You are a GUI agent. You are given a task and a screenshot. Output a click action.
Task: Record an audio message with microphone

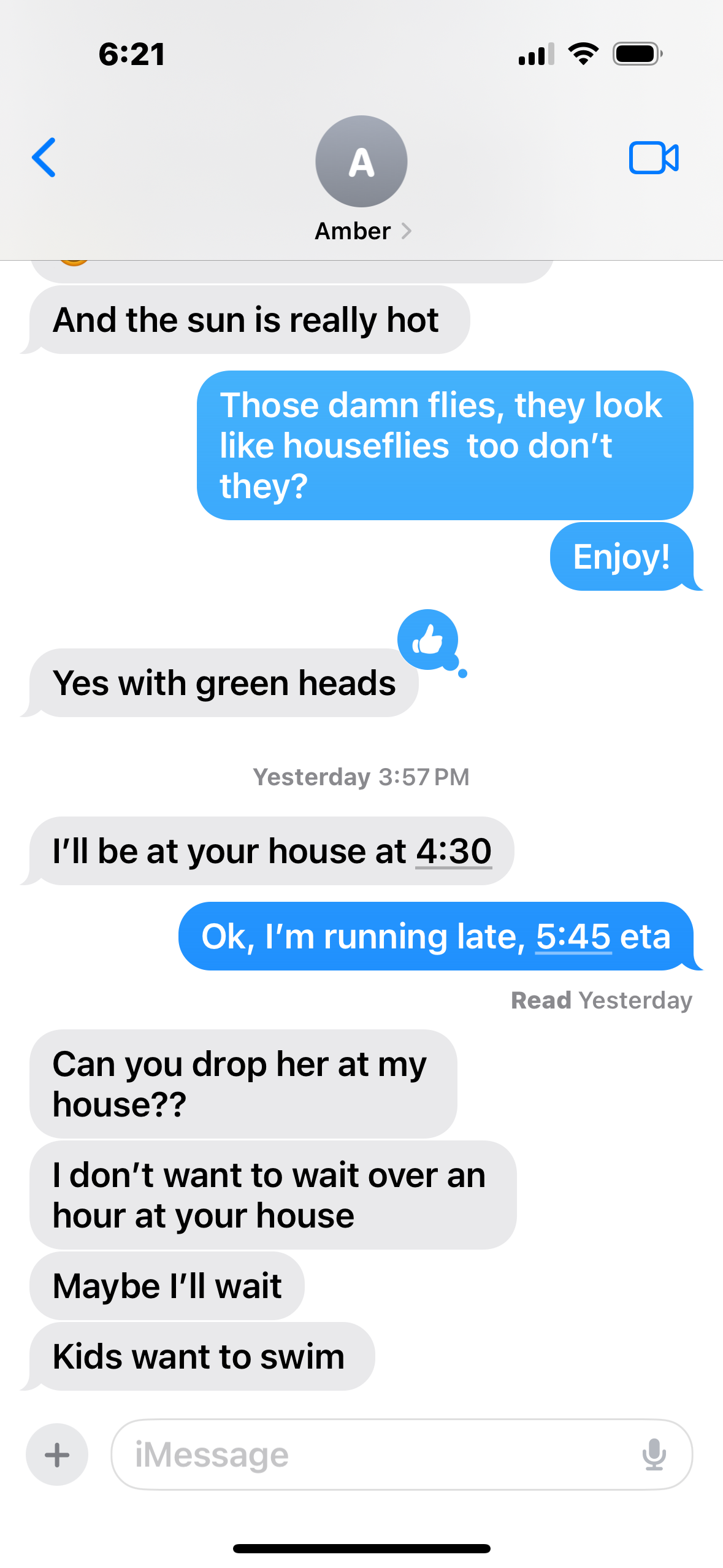(x=654, y=1455)
